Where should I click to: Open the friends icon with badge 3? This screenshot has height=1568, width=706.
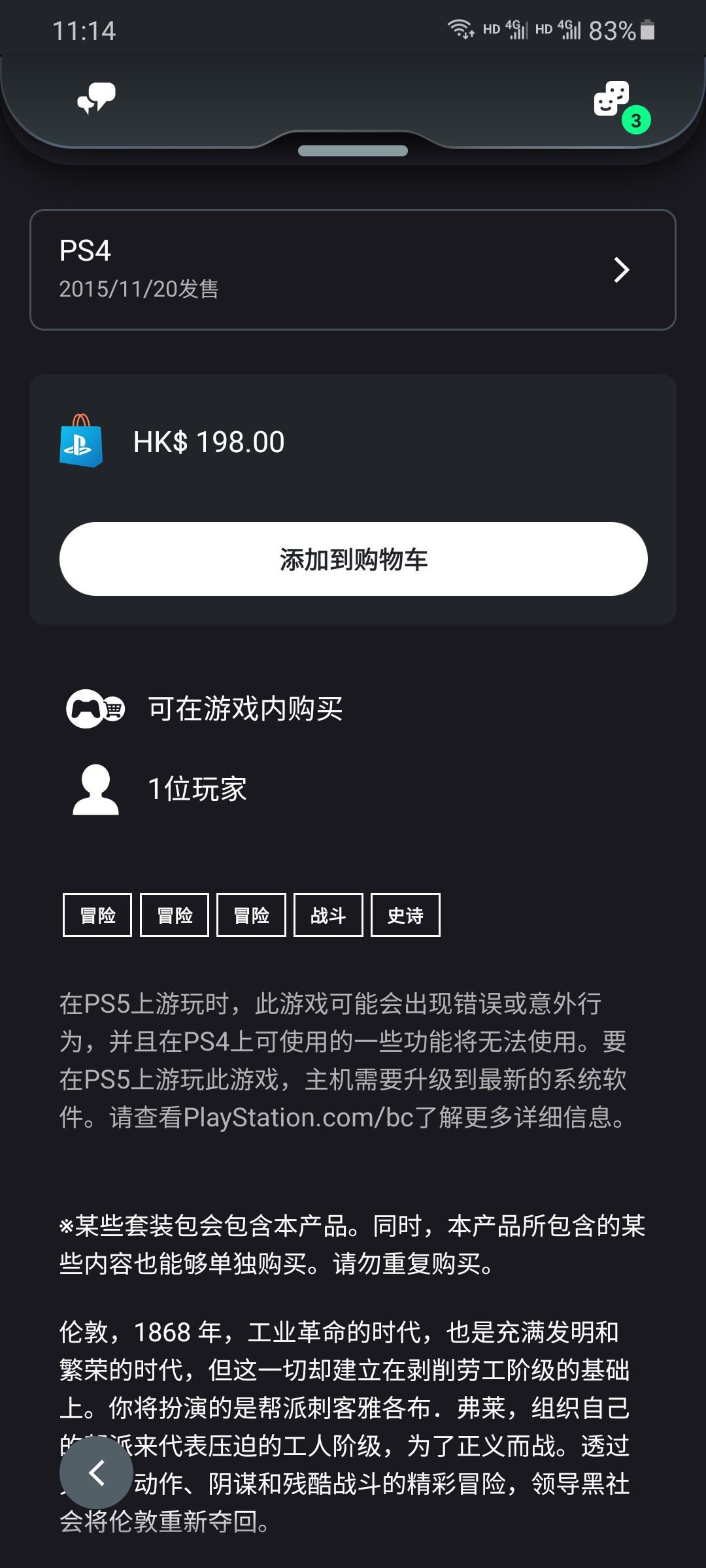(x=621, y=106)
